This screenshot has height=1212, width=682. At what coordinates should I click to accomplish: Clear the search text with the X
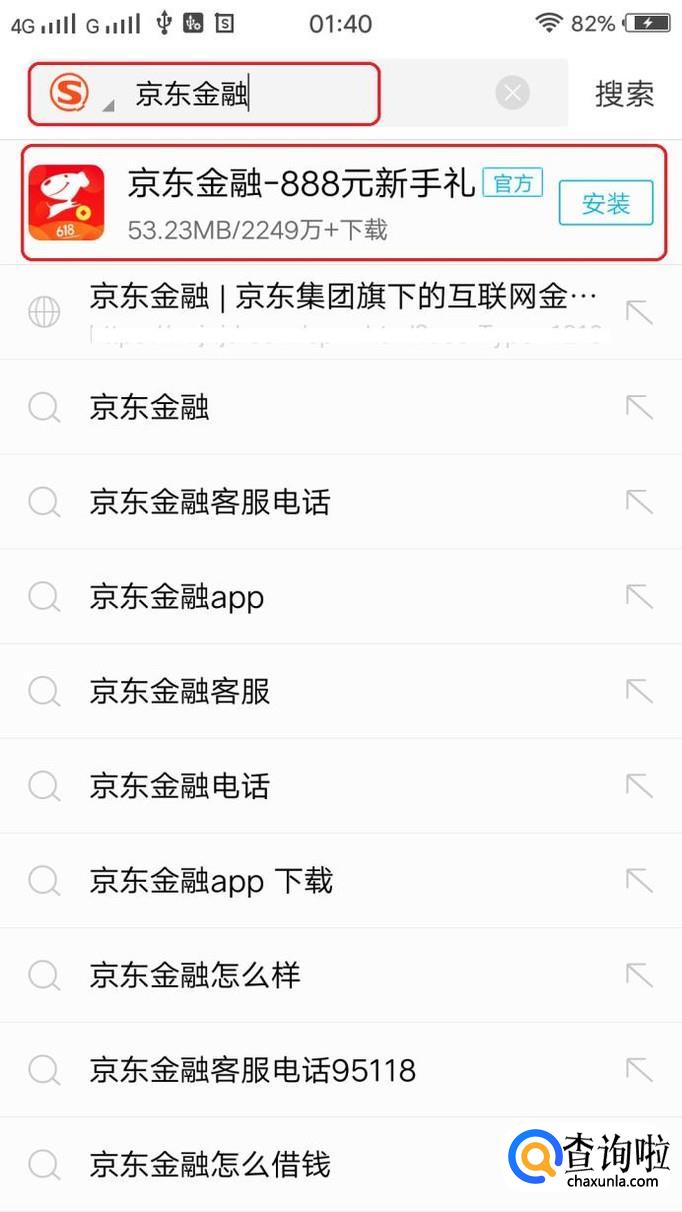[x=512, y=94]
